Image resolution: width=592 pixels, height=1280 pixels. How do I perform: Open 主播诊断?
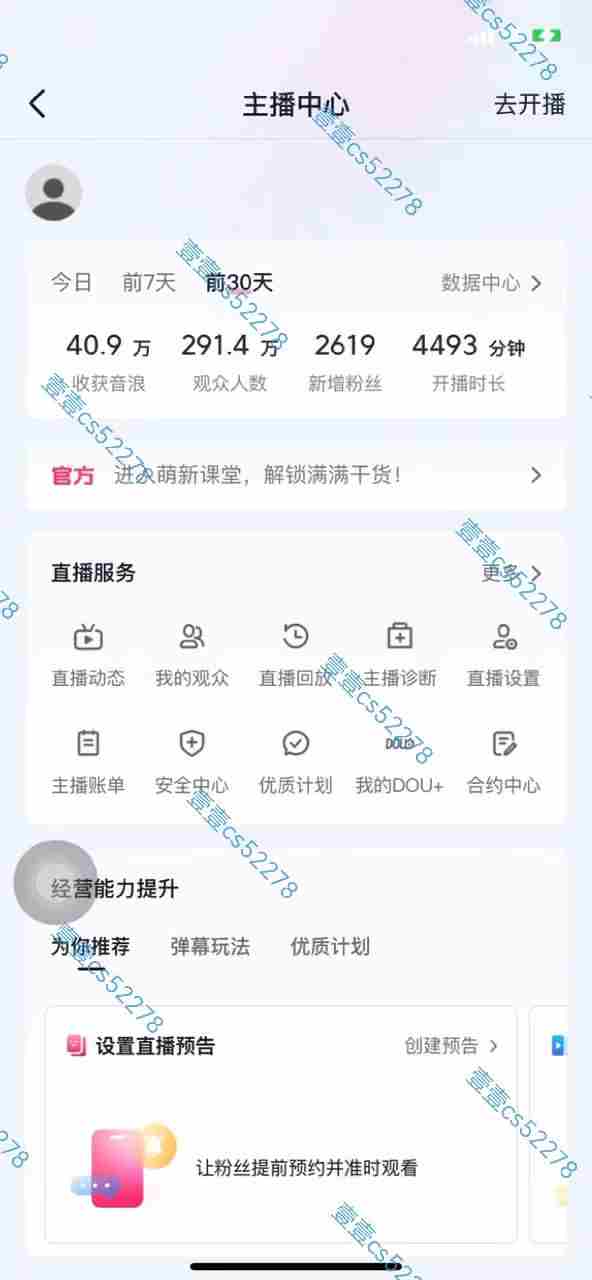click(400, 655)
